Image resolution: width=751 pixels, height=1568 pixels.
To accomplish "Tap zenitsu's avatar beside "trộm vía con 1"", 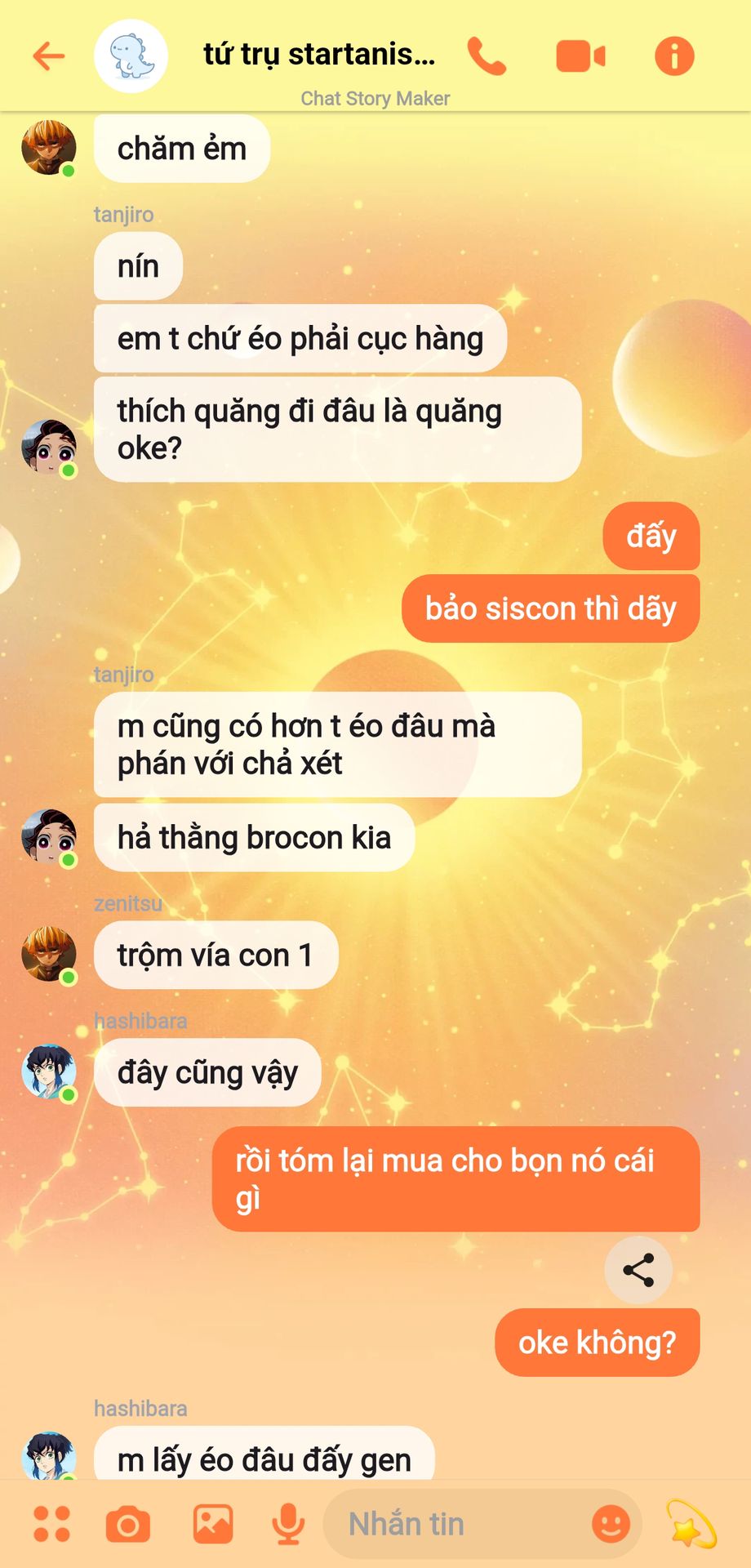I will [49, 954].
